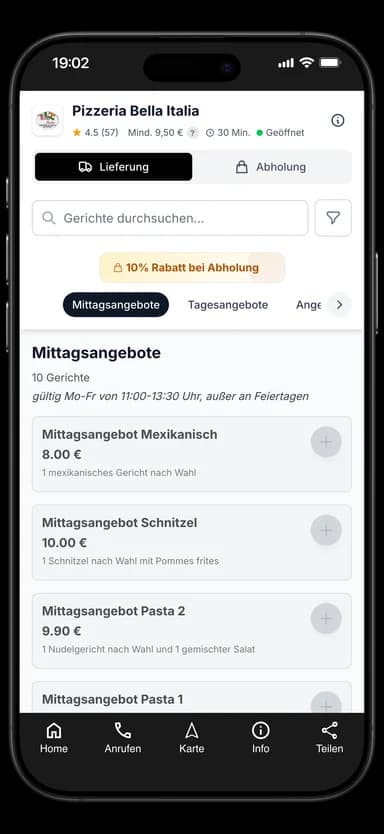The image size is (384, 834).
Task: Open the Info tab in bottom bar
Action: click(x=261, y=738)
